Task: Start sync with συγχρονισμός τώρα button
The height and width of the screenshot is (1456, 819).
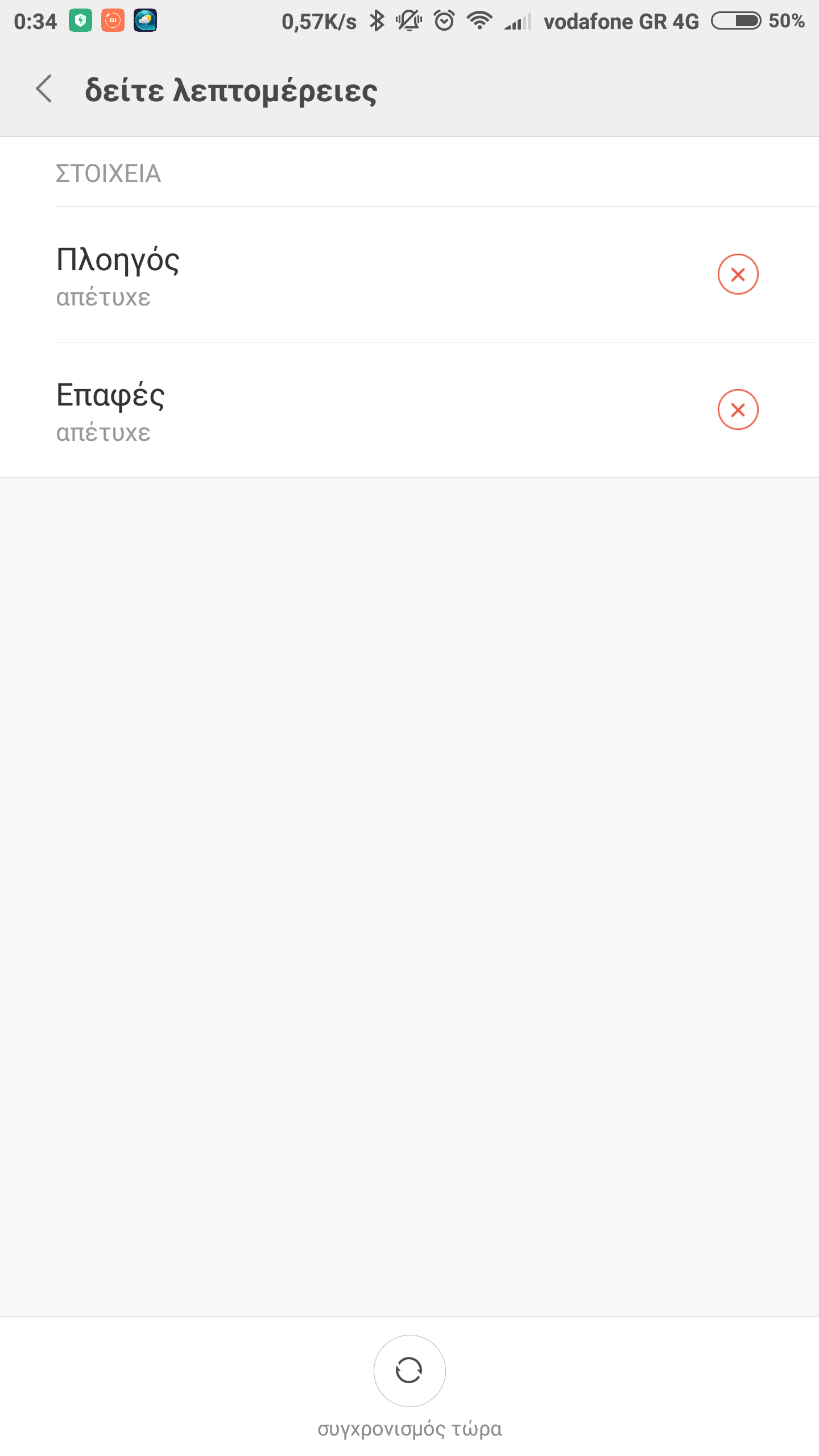Action: (409, 1371)
